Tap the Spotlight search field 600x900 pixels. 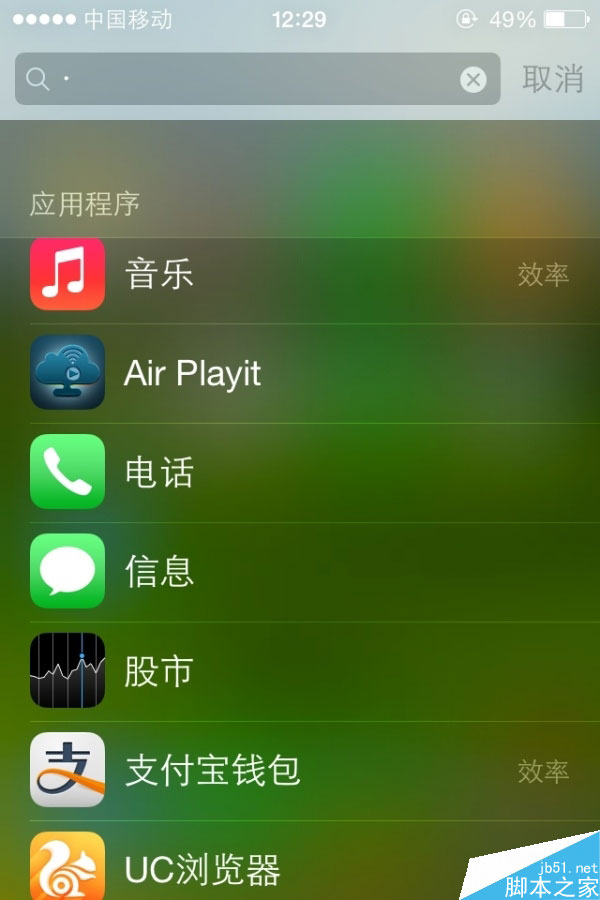click(x=250, y=79)
